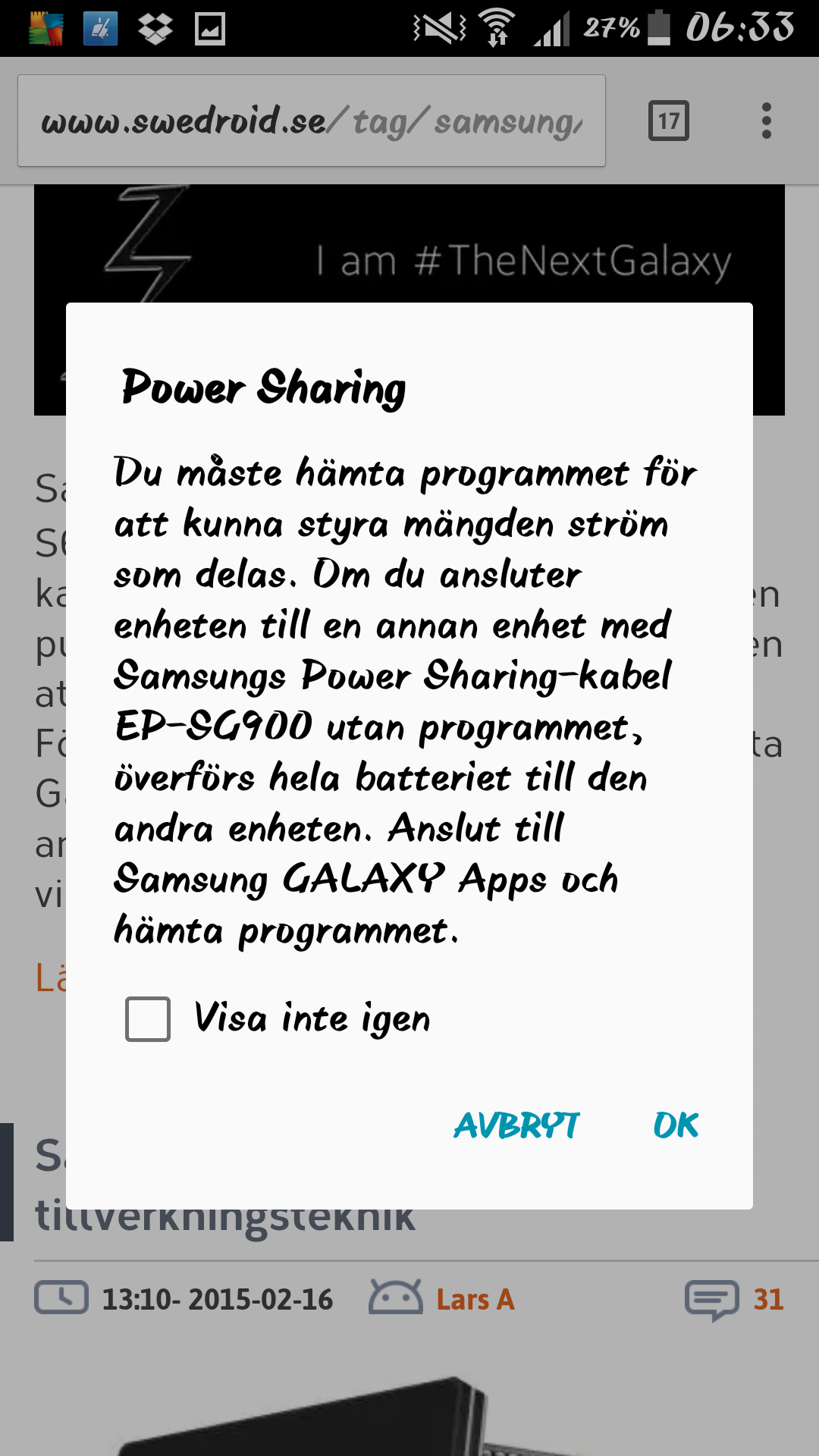The image size is (819, 1456).
Task: Tap AVBRYT to cancel the dialog
Action: pos(516,1125)
